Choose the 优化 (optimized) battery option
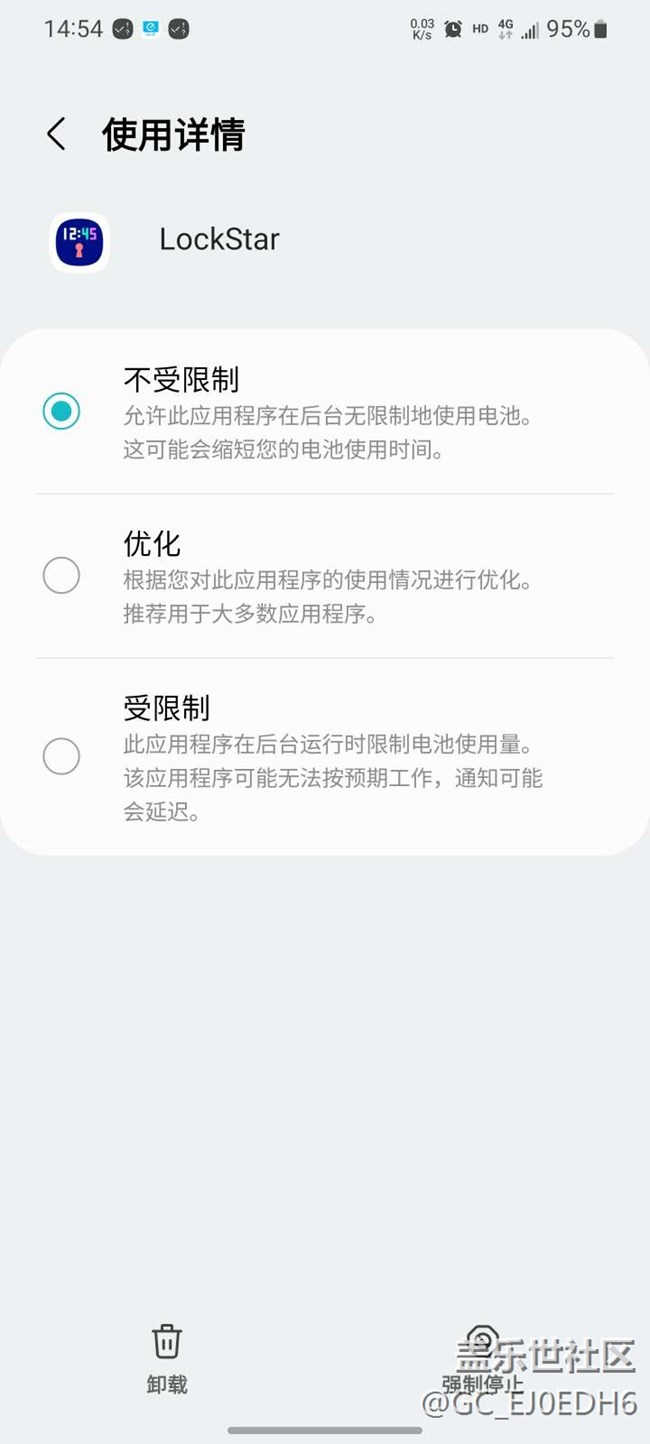 click(x=61, y=575)
